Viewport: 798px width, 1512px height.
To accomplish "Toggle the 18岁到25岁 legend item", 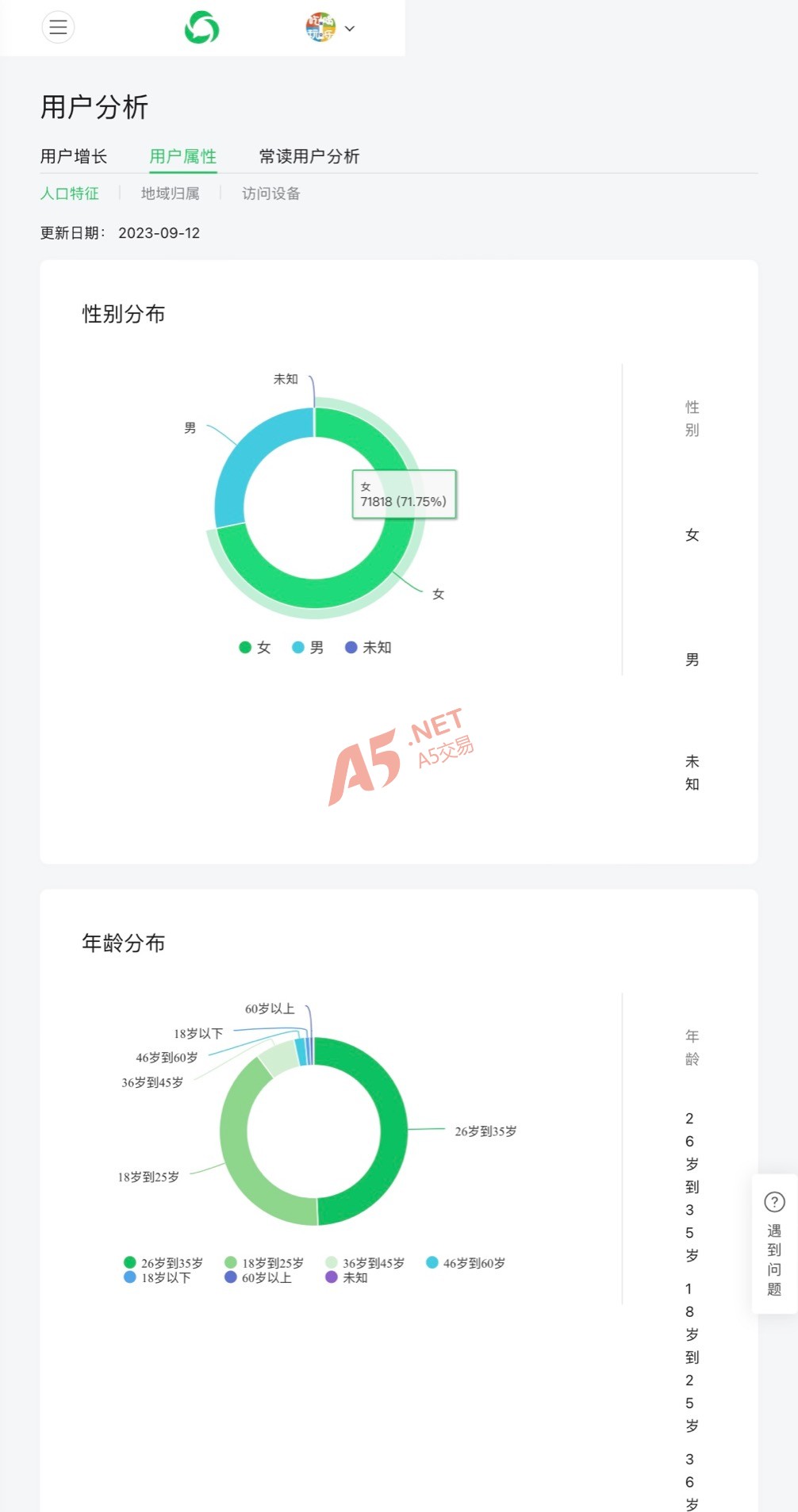I will pos(264,1263).
